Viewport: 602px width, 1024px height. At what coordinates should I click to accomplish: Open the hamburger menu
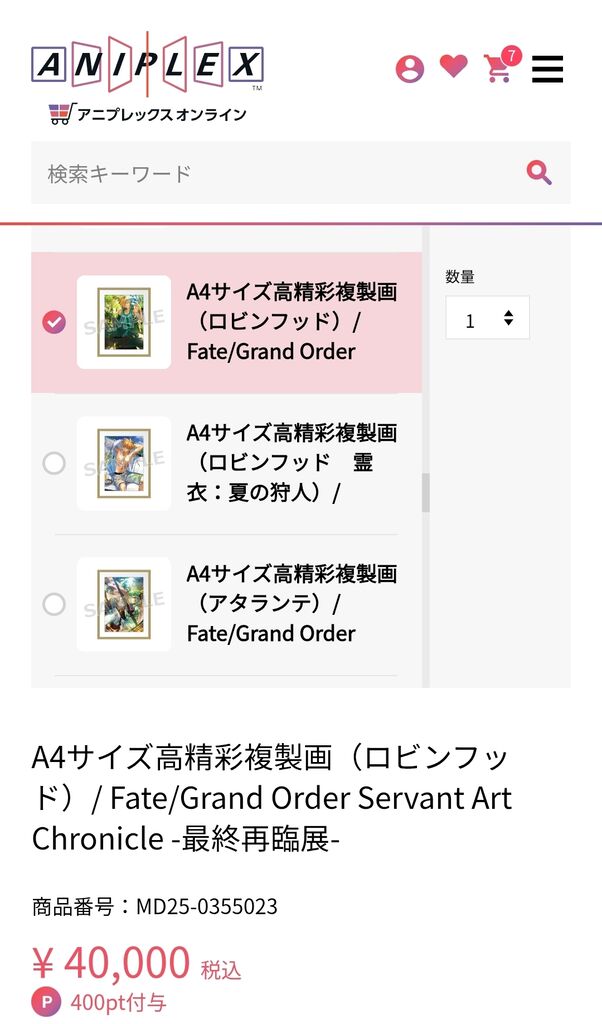coord(547,69)
